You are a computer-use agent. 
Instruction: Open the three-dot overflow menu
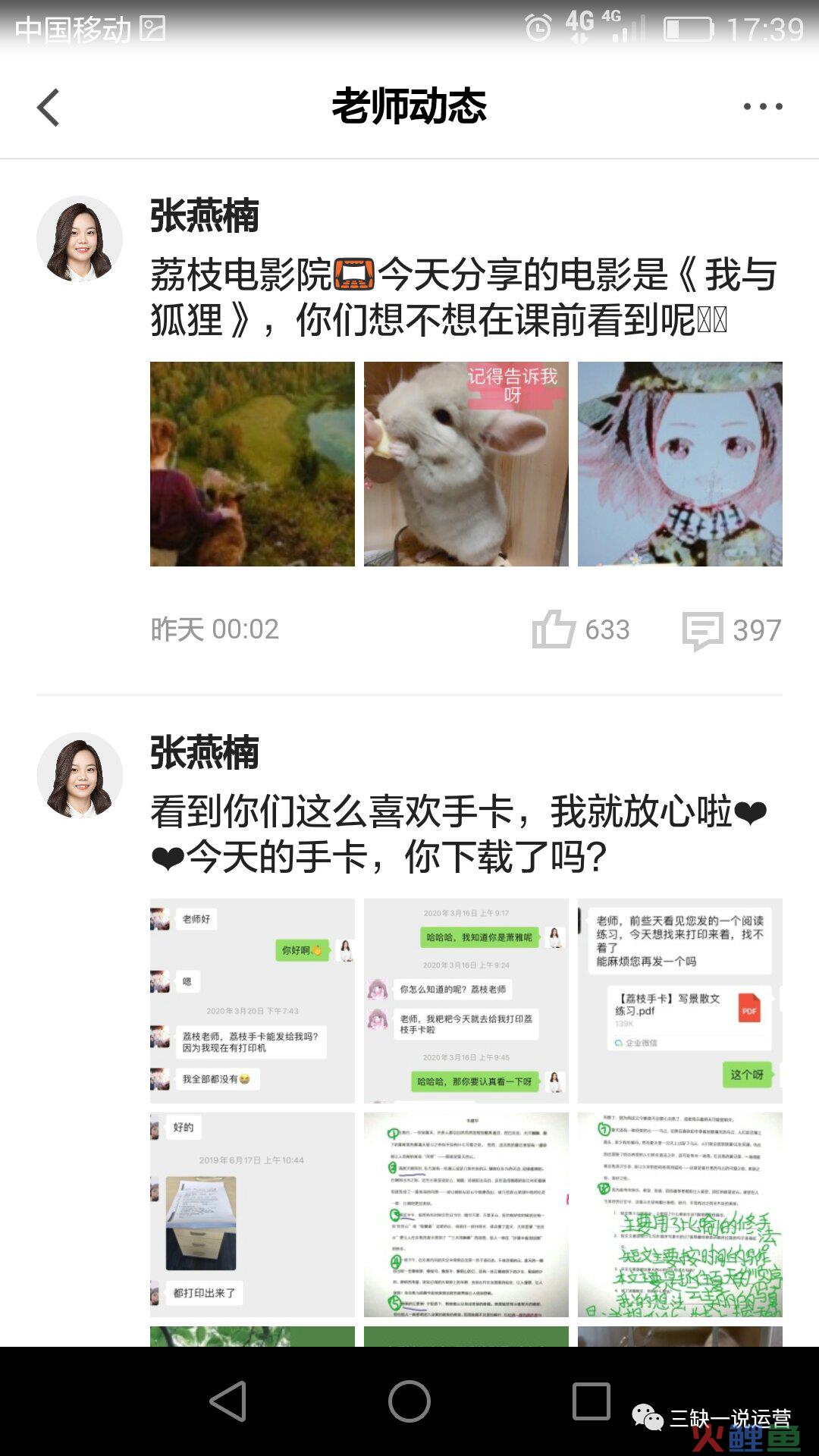762,107
